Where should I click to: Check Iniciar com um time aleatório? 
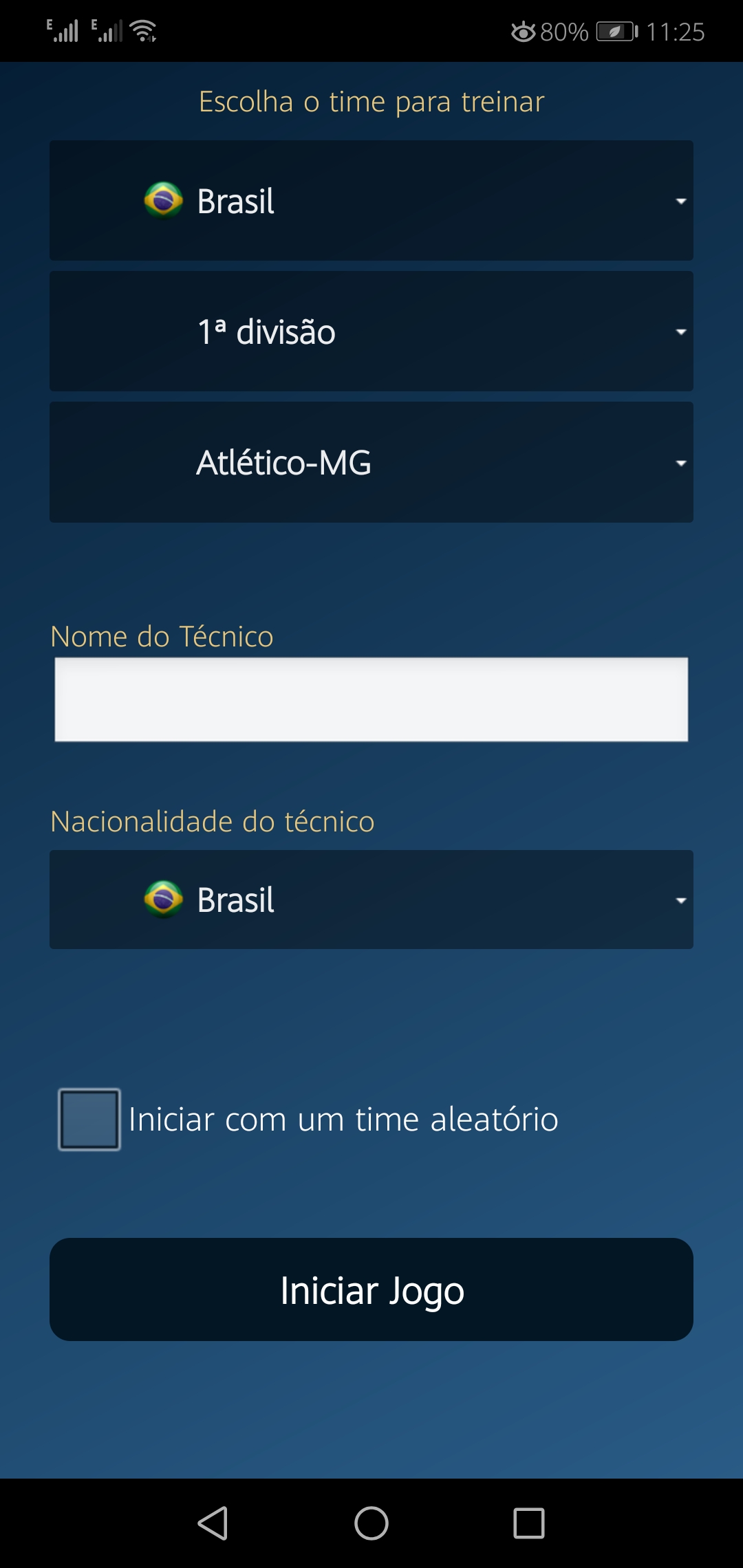pyautogui.click(x=89, y=1120)
